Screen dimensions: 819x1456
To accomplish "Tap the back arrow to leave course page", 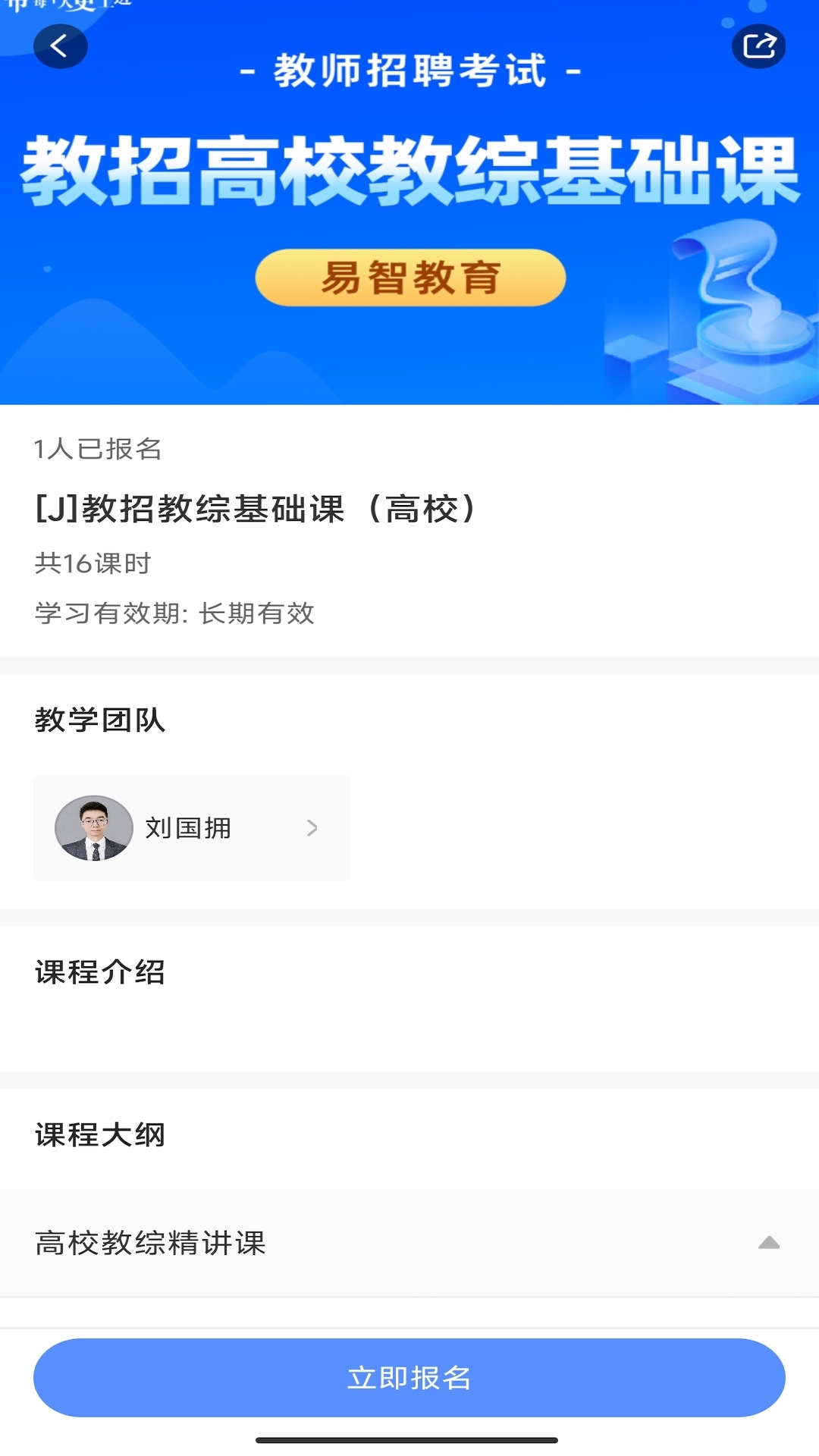I will click(60, 45).
